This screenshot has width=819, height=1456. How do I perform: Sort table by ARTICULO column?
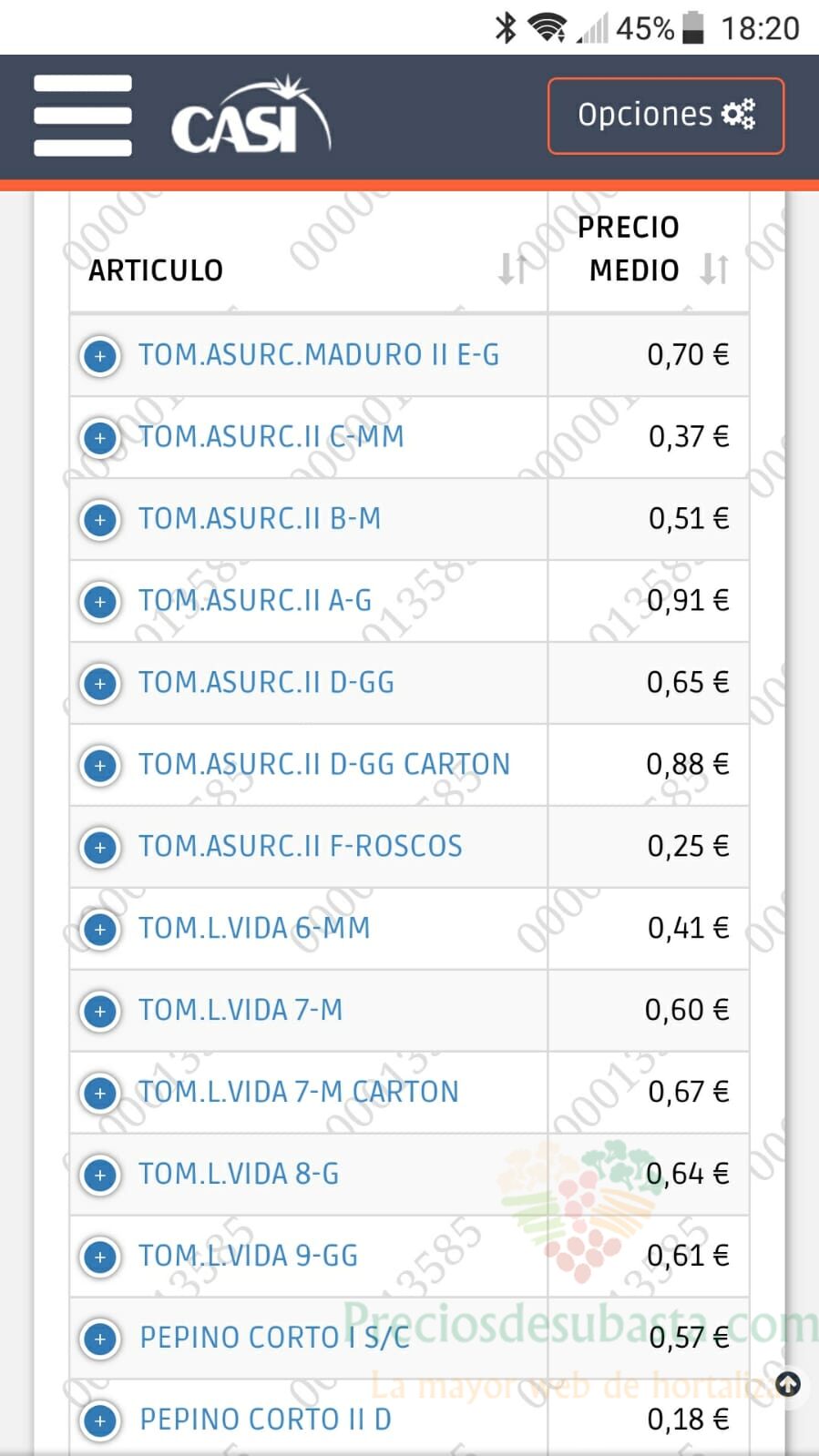[x=513, y=269]
